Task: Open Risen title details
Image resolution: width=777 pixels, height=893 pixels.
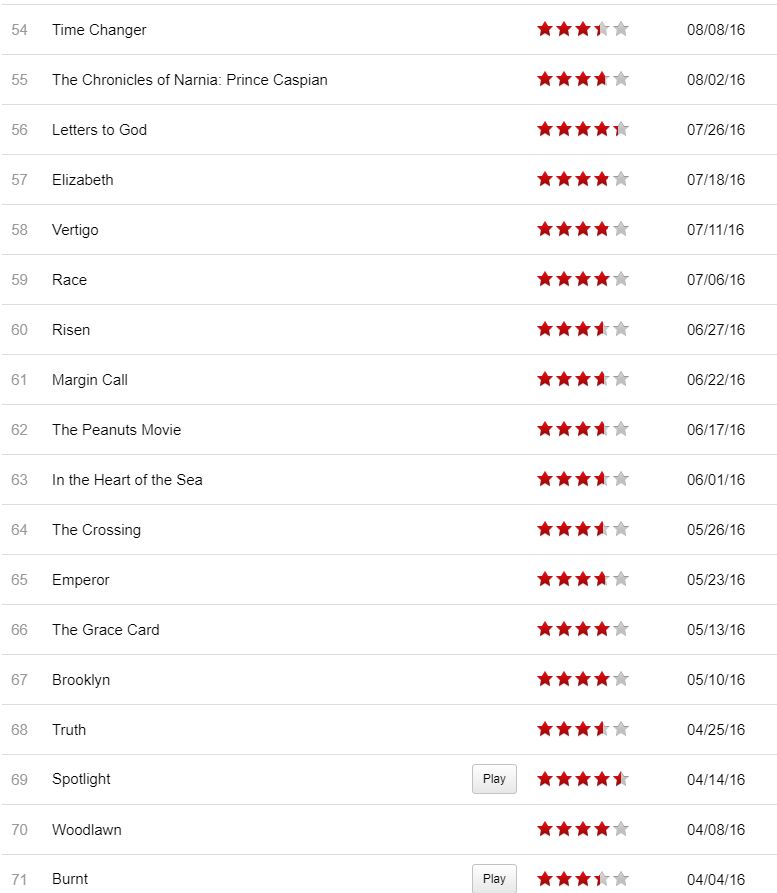Action: [71, 330]
